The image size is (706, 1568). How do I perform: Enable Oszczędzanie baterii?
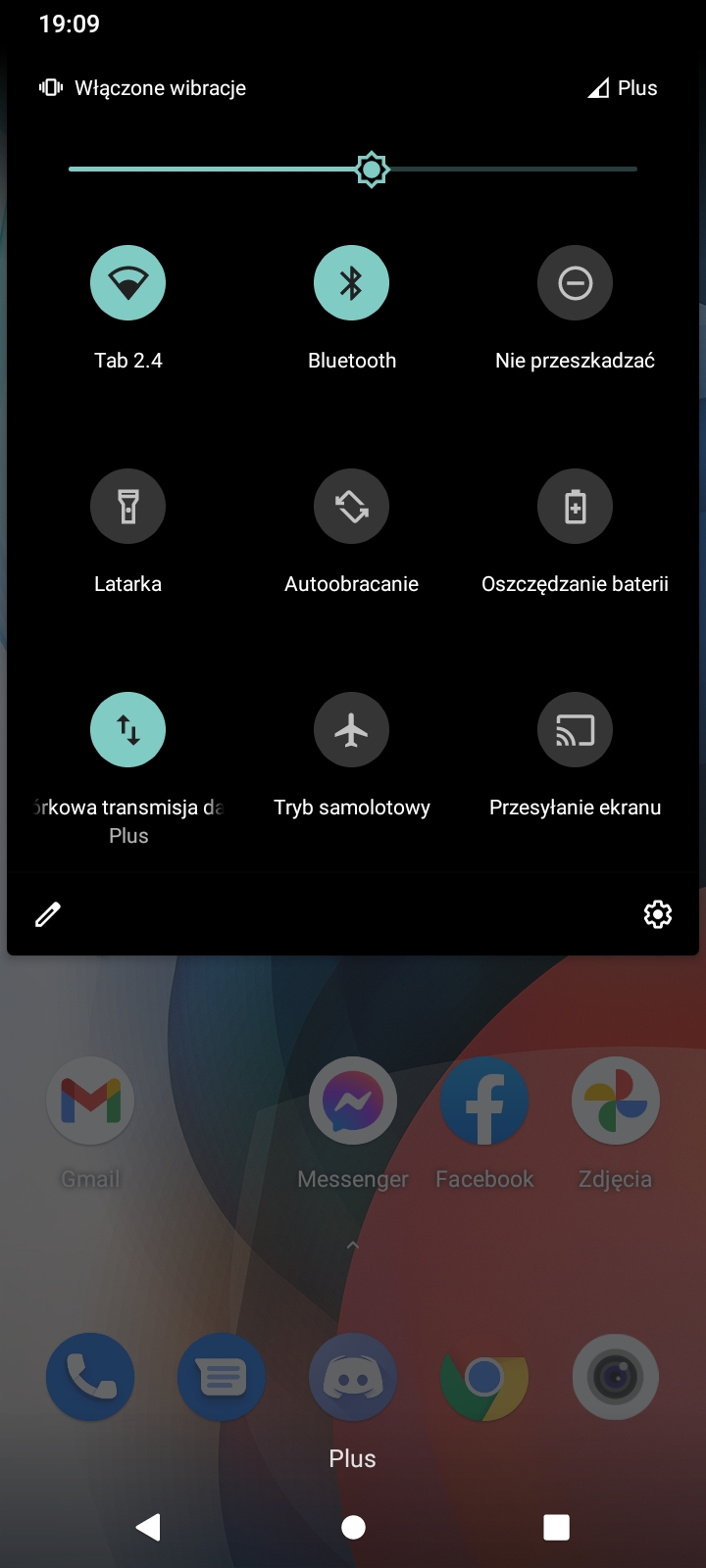click(x=575, y=506)
